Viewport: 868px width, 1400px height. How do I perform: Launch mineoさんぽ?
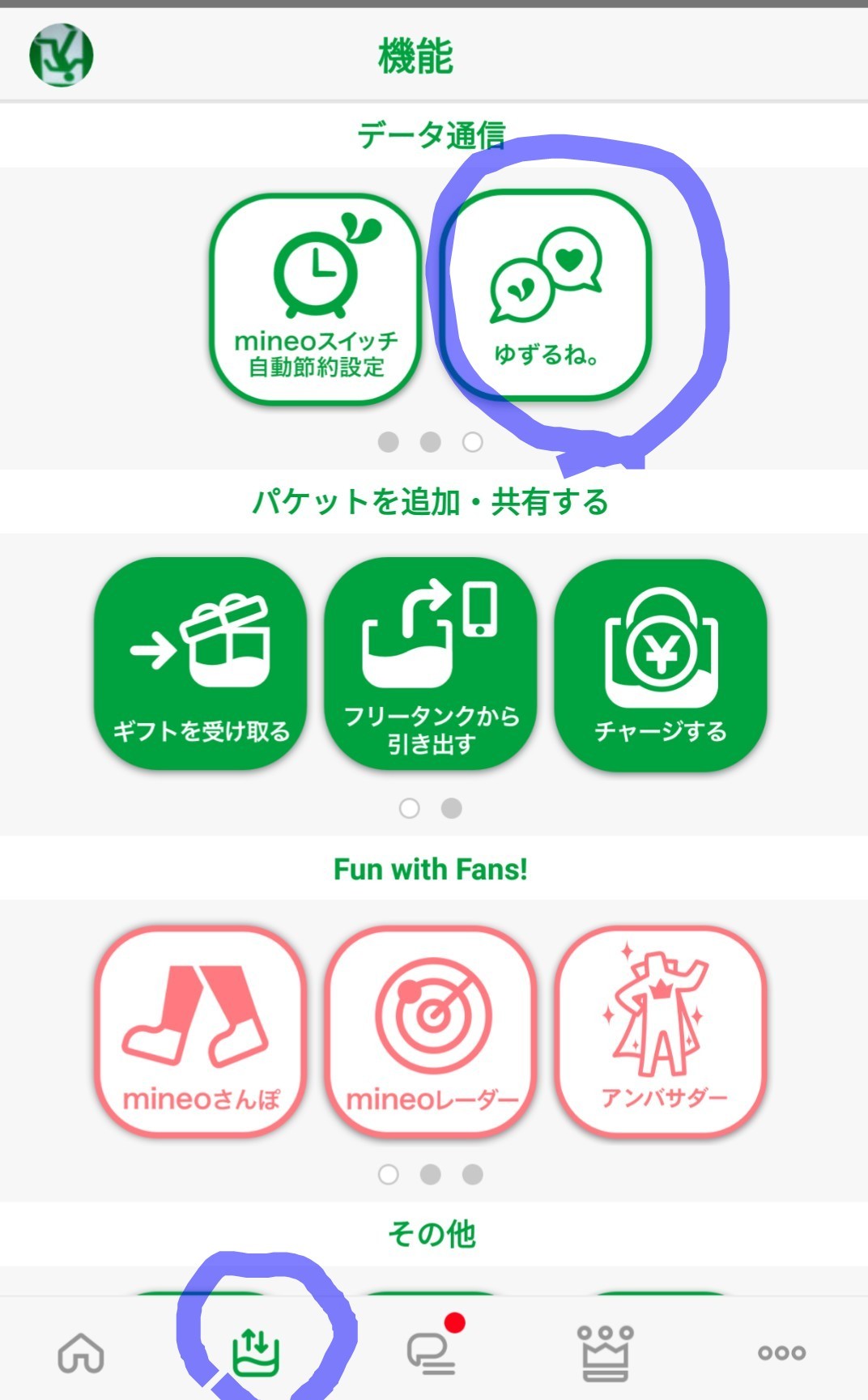(x=200, y=1032)
